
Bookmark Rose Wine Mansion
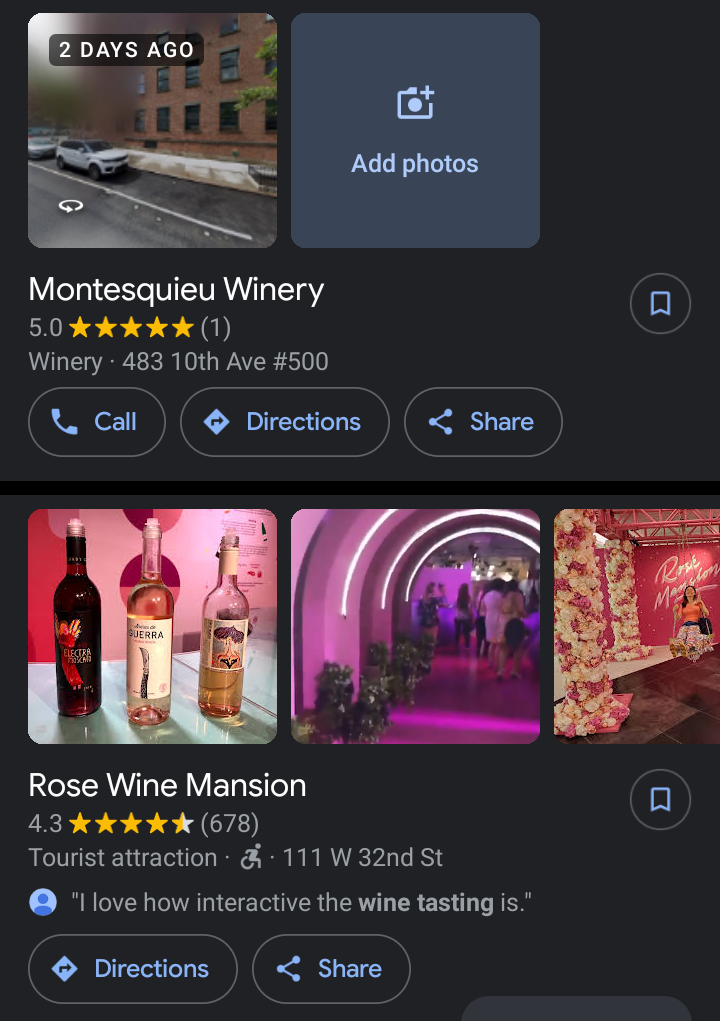pyautogui.click(x=660, y=800)
